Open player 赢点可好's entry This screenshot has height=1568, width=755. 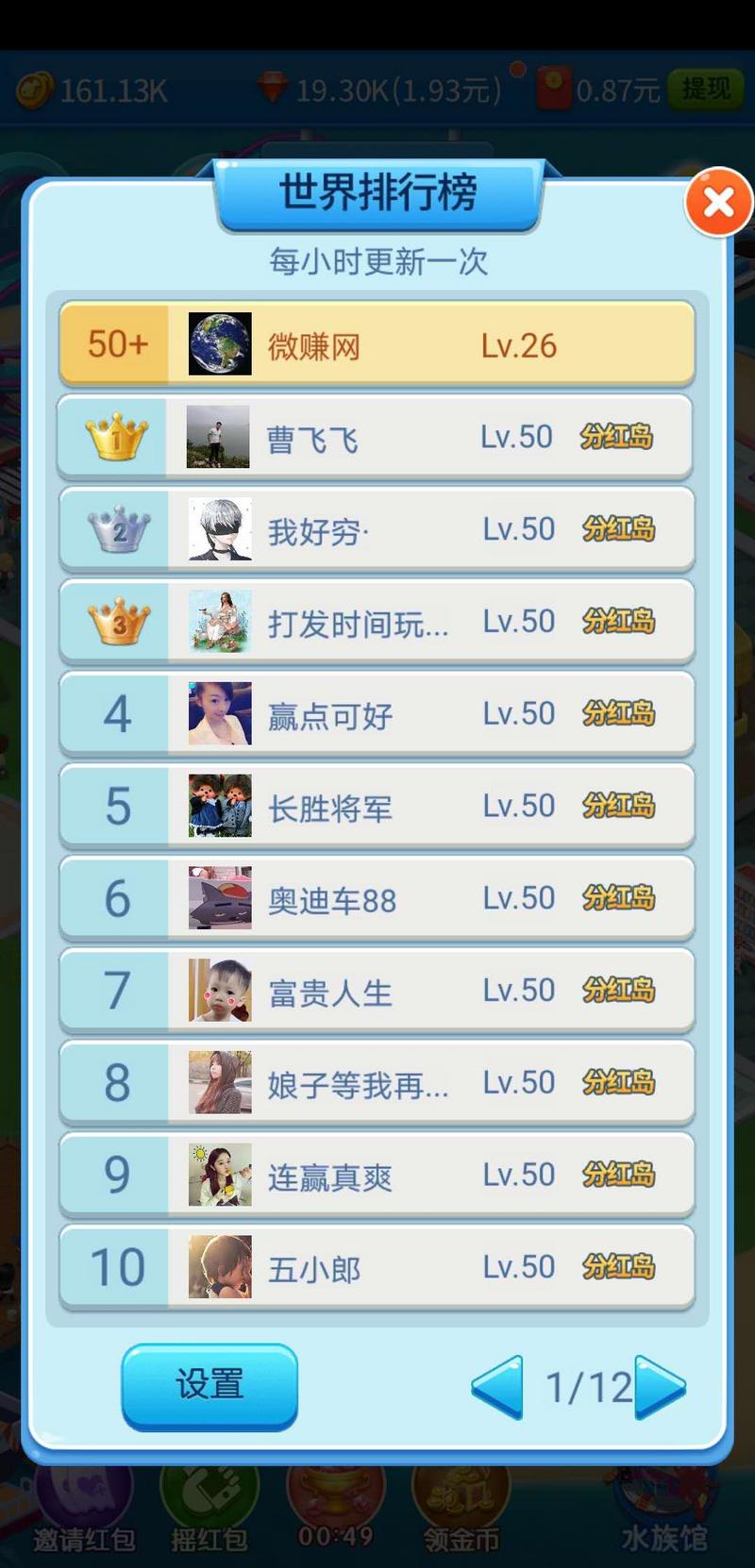tap(377, 714)
